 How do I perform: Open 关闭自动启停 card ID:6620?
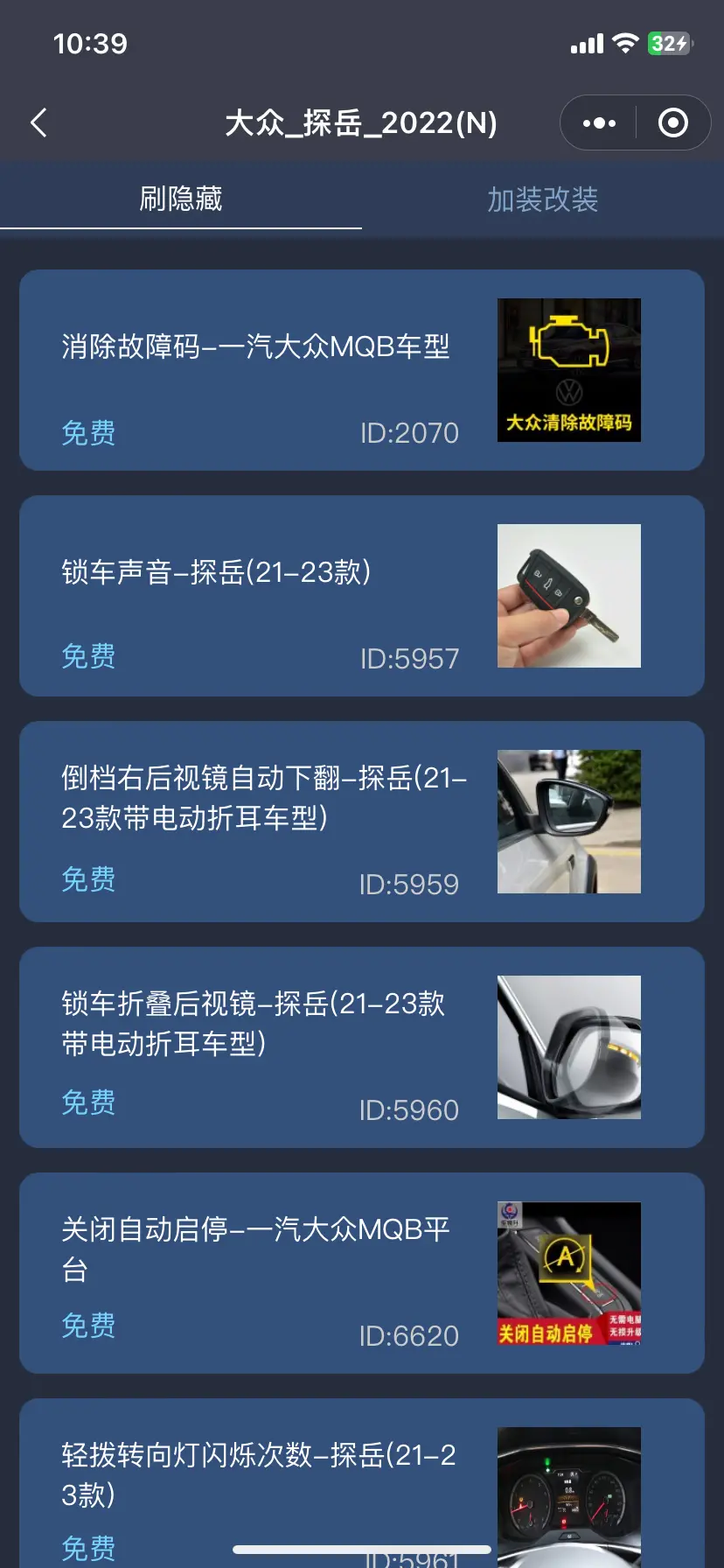tap(361, 1273)
